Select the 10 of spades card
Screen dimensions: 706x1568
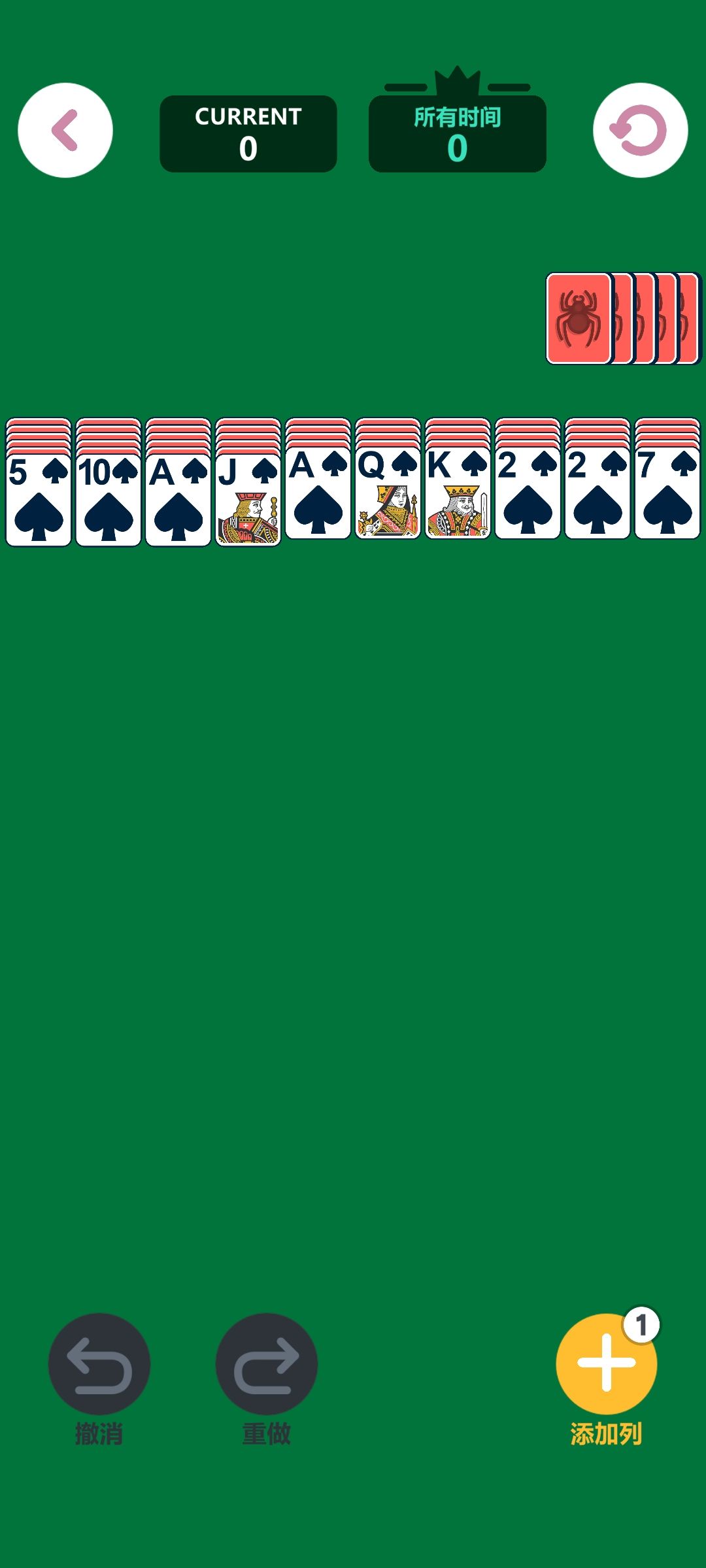click(109, 500)
